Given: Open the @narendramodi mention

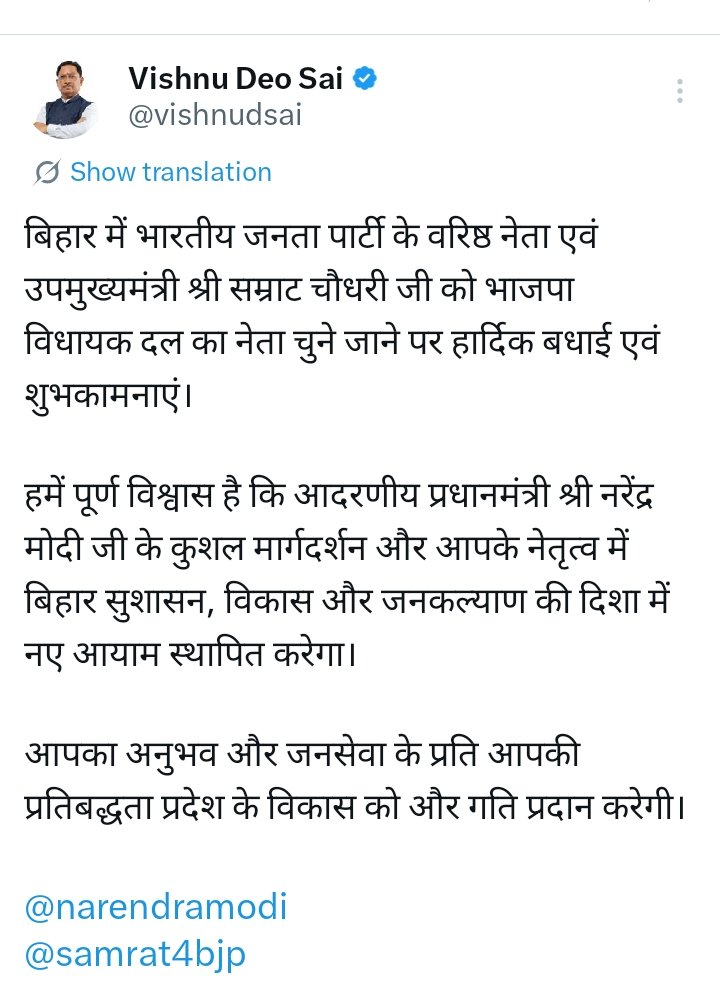Looking at the screenshot, I should pos(156,907).
